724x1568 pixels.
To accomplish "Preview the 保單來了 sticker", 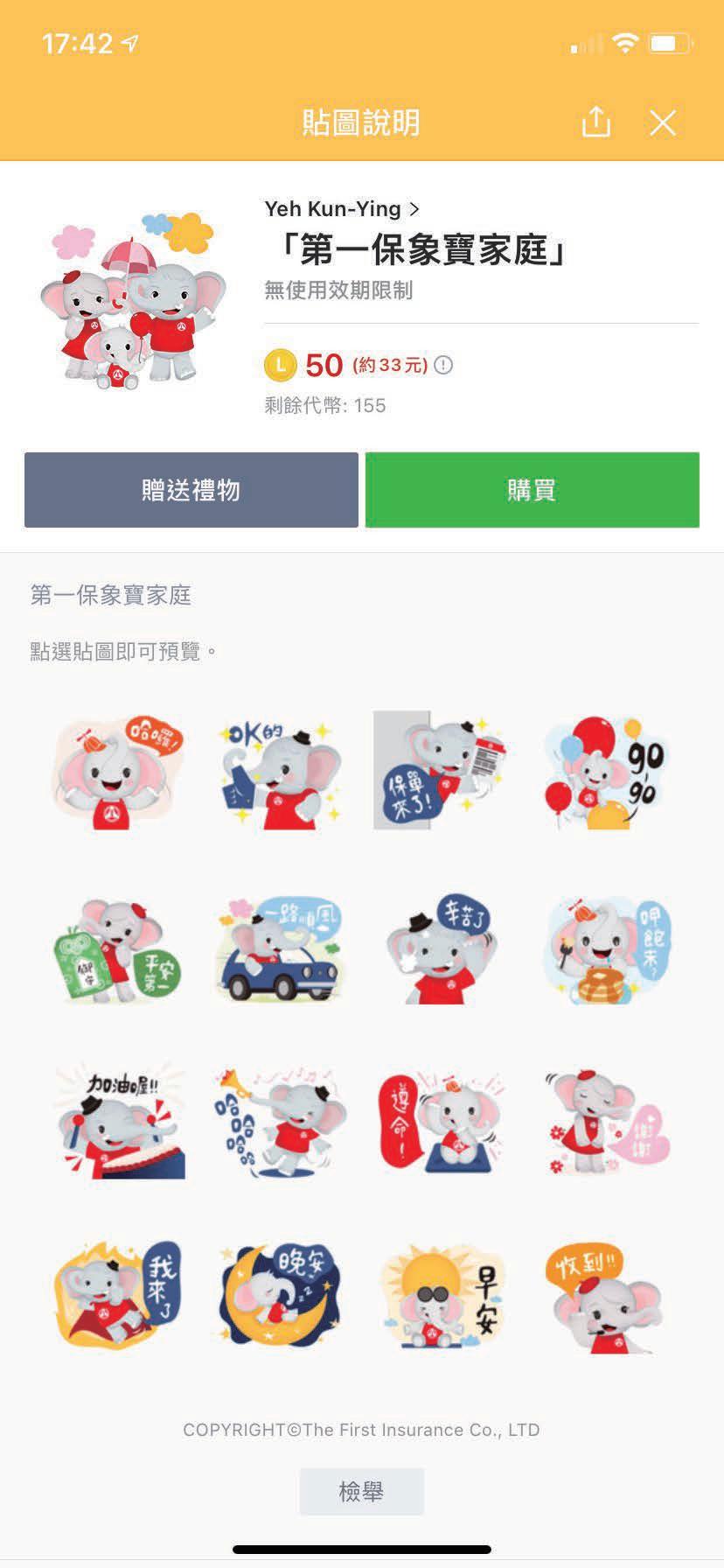I will (x=441, y=770).
